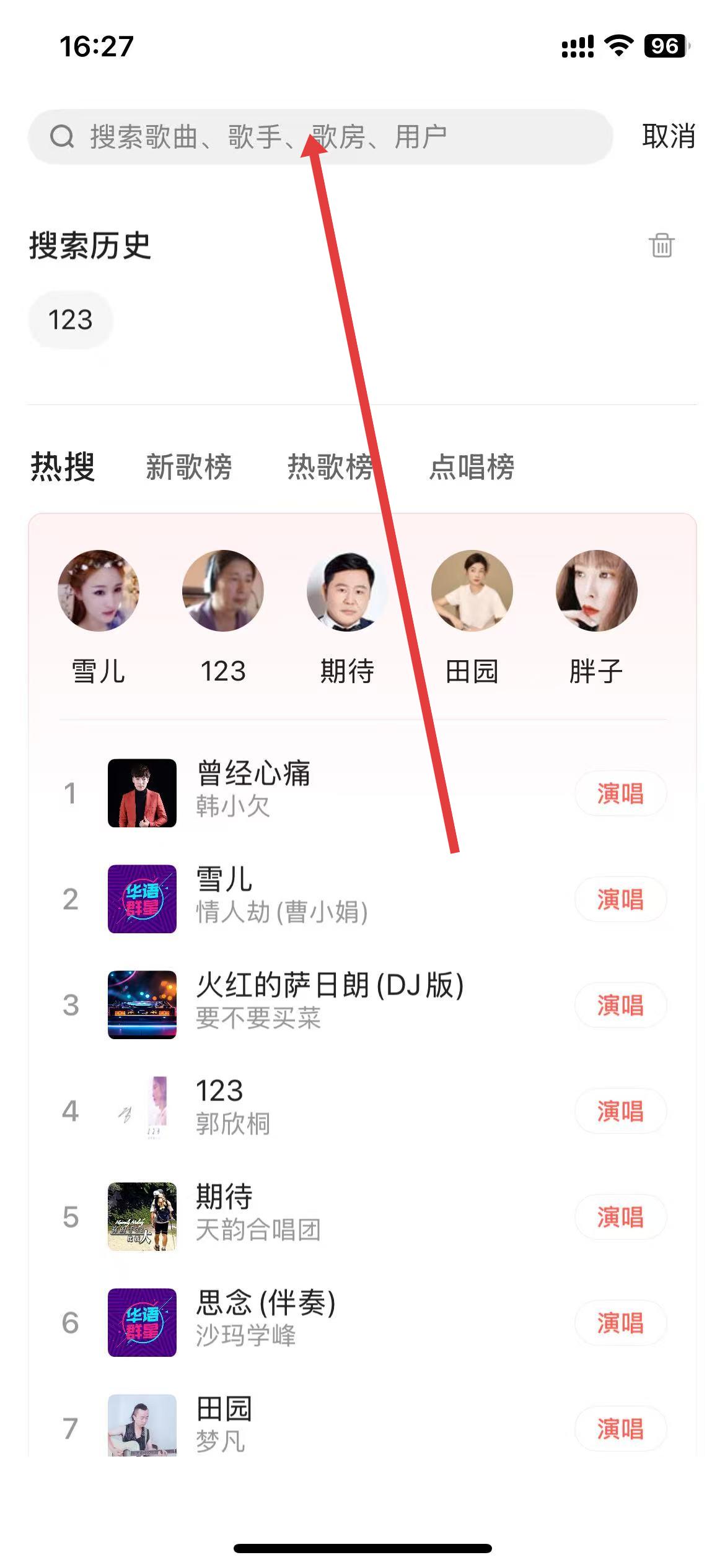This screenshot has width=725, height=1568.
Task: Select the 123 search history chip
Action: click(71, 320)
